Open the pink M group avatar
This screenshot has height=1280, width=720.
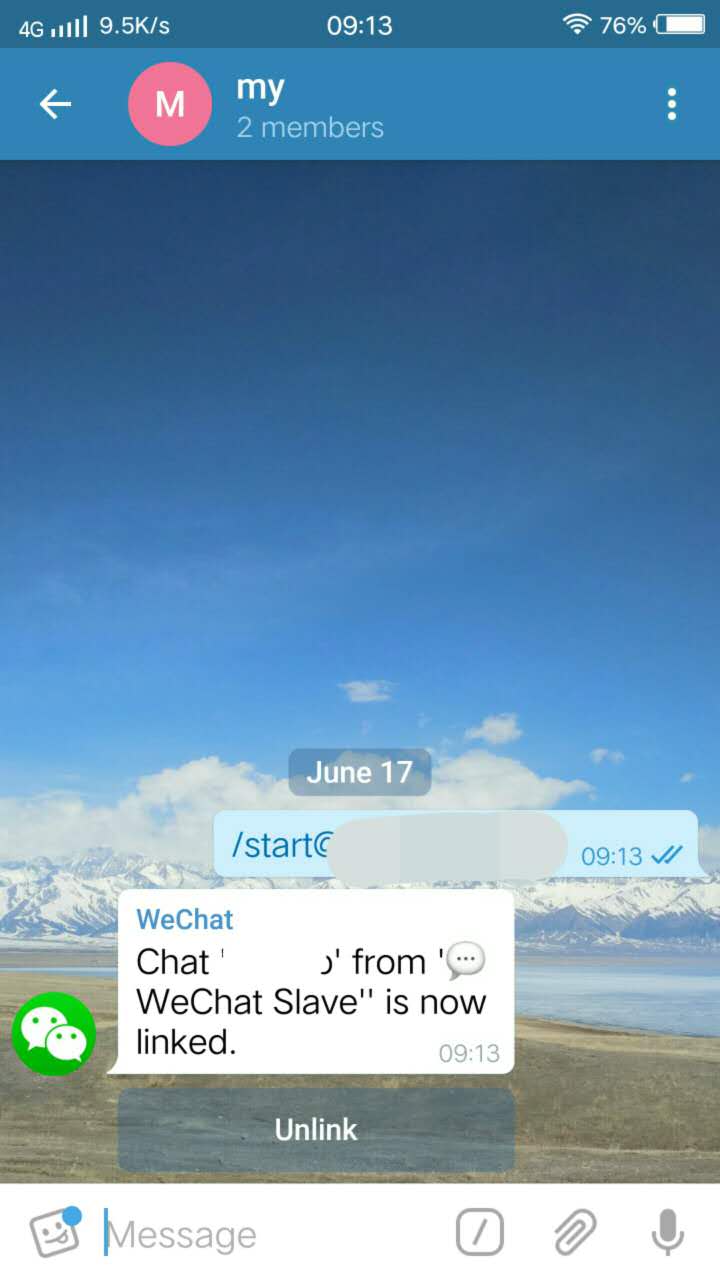[170, 104]
